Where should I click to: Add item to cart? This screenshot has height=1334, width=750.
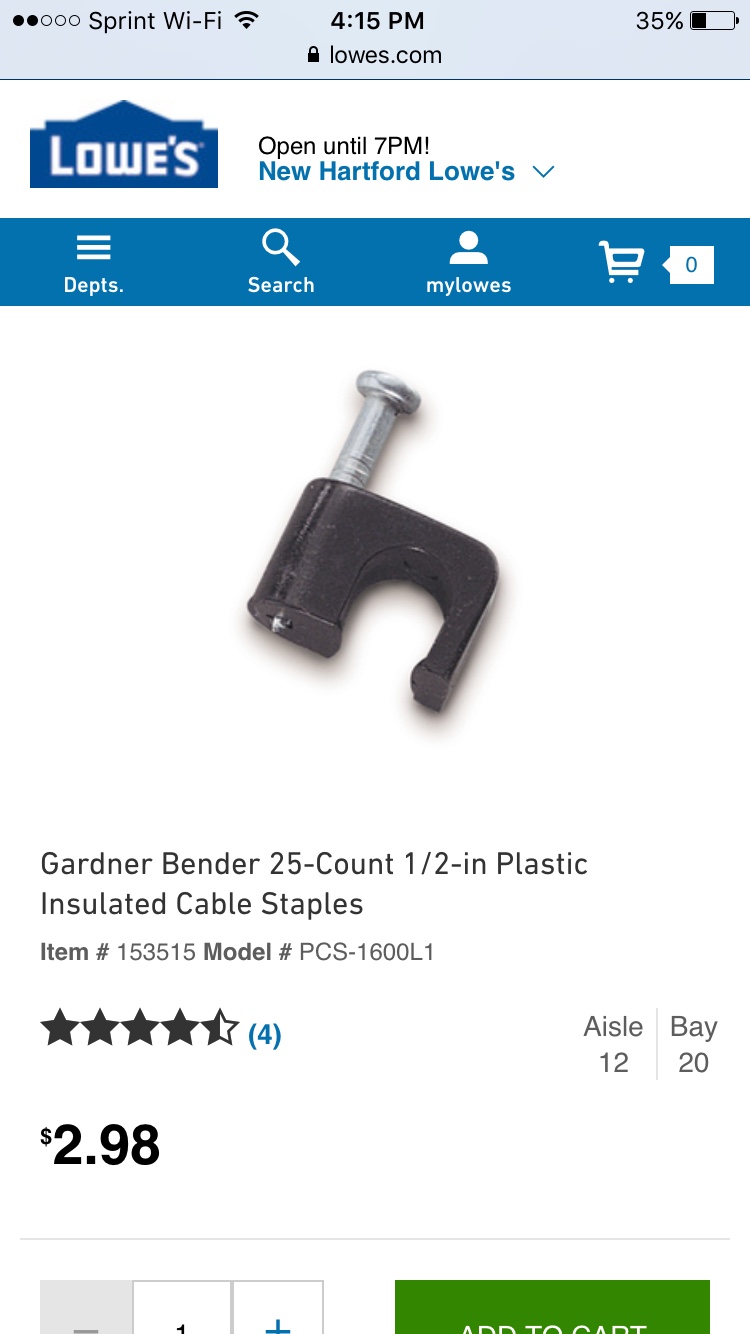pyautogui.click(x=552, y=1312)
